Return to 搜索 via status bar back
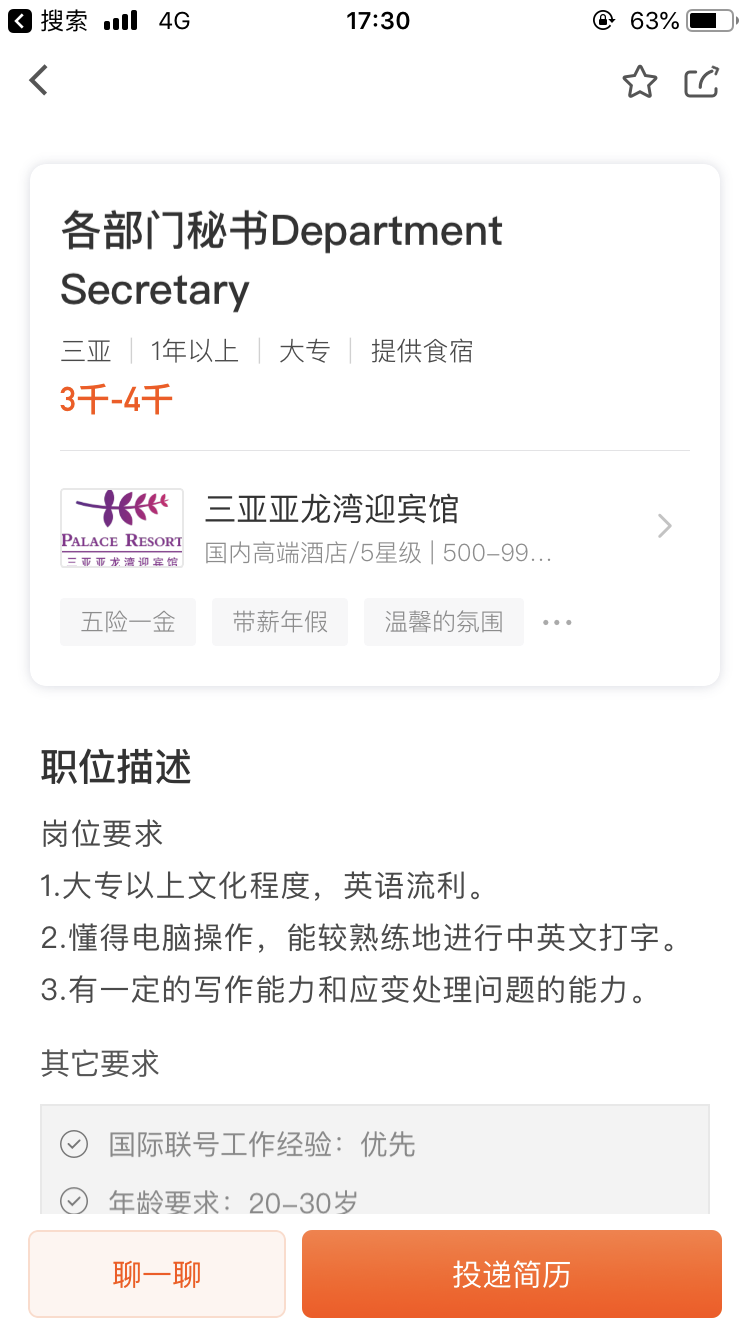The height and width of the screenshot is (1334, 750). click(x=48, y=20)
